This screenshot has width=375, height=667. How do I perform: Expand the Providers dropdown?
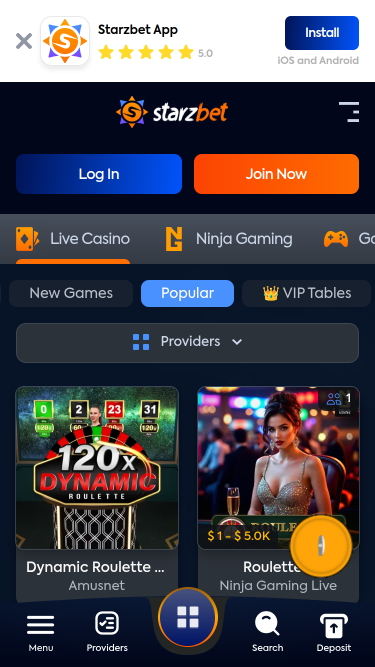[188, 343]
